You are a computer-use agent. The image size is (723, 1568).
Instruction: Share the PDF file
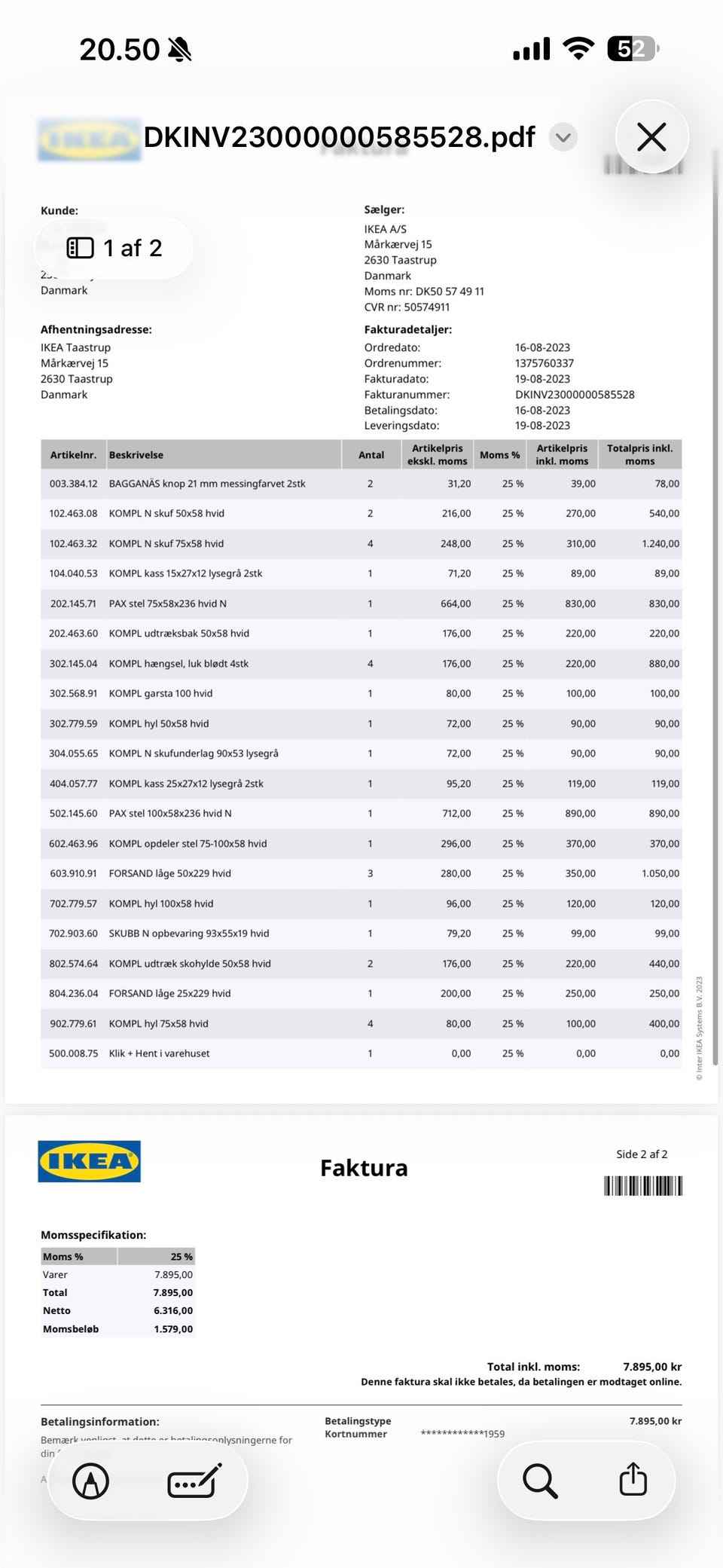[633, 1478]
